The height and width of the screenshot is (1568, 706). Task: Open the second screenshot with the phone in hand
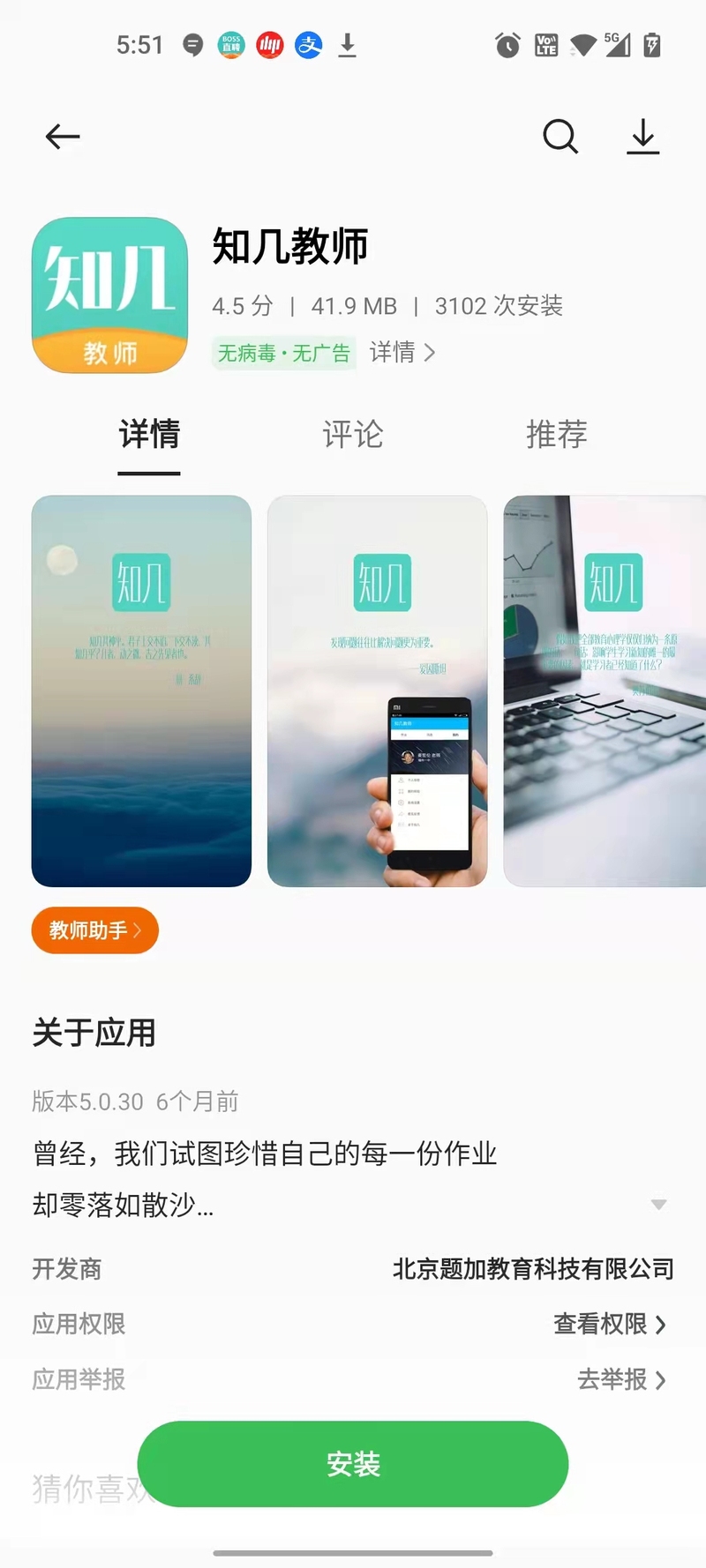click(x=377, y=691)
